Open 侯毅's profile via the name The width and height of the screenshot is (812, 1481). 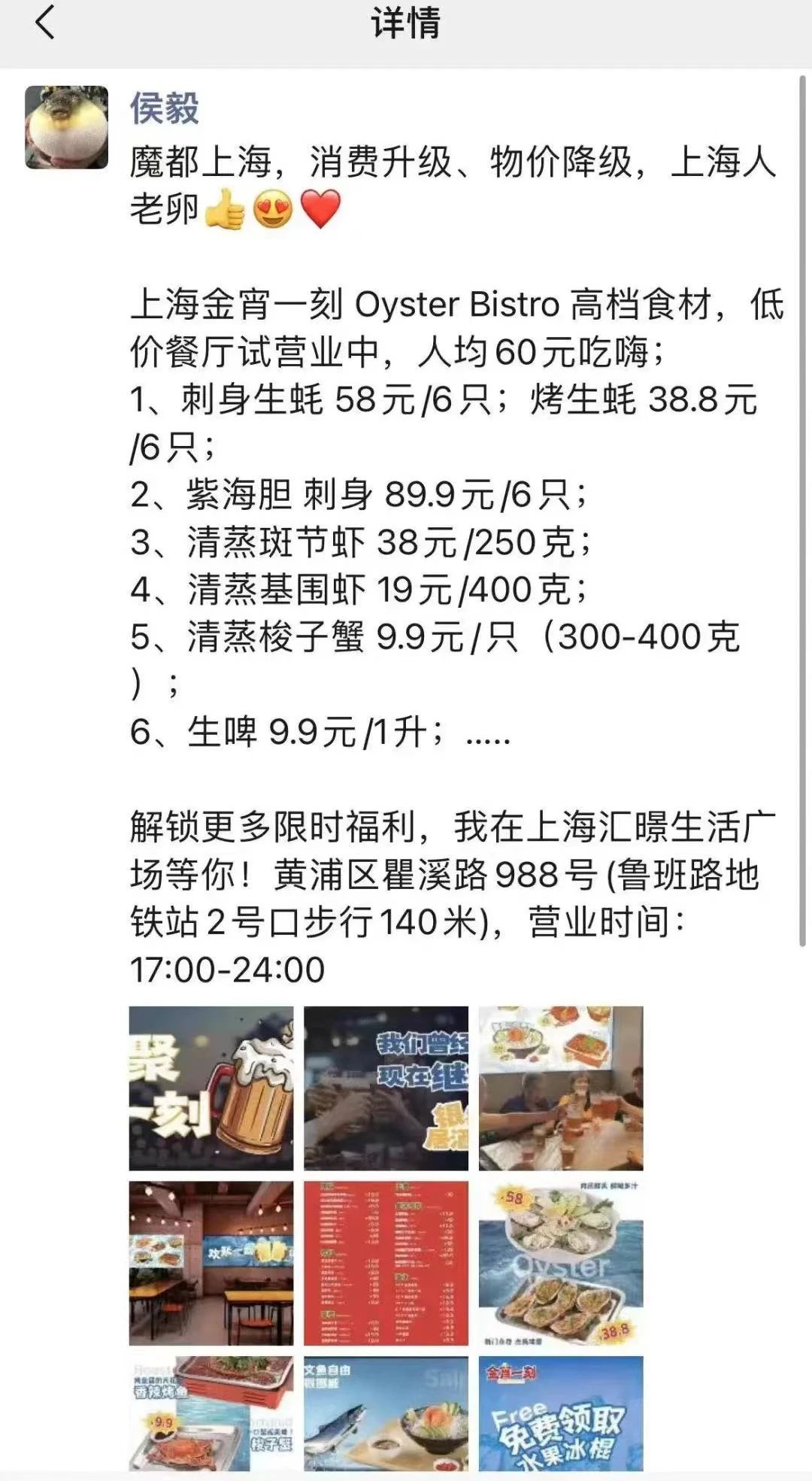pyautogui.click(x=165, y=108)
